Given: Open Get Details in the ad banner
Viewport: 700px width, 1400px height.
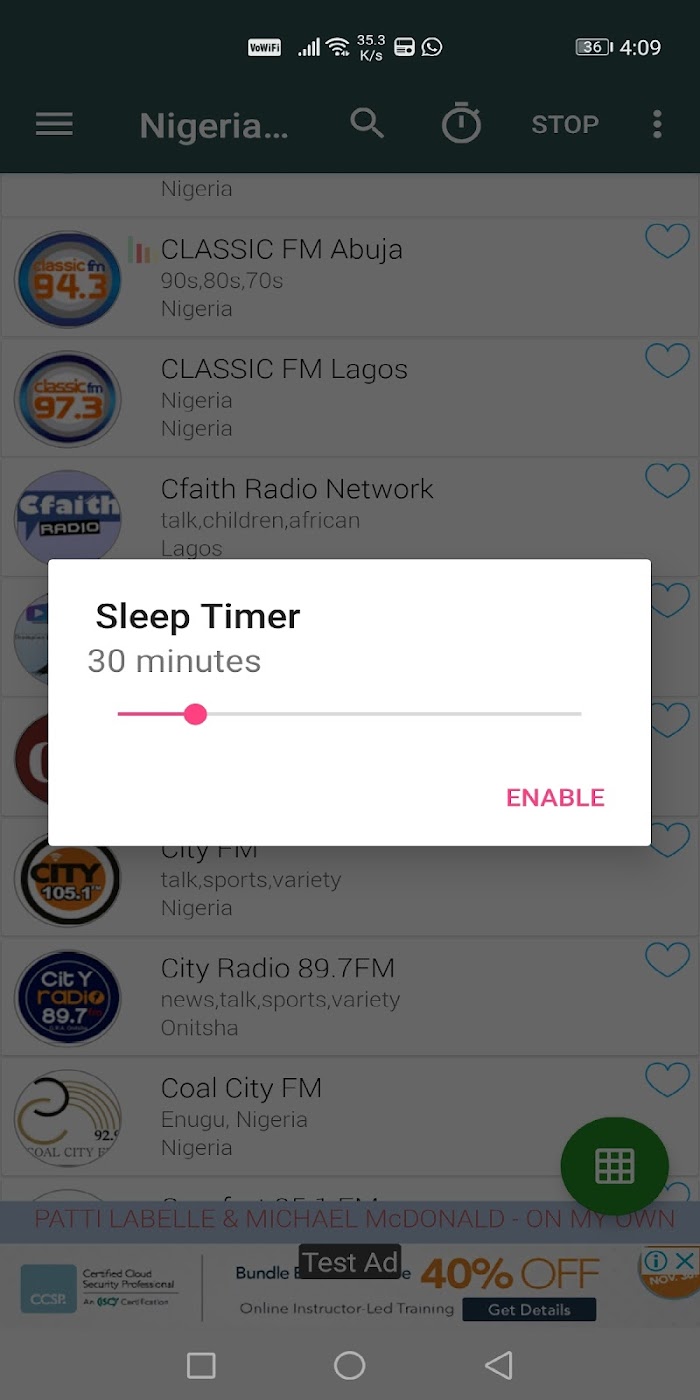Looking at the screenshot, I should tap(529, 1309).
